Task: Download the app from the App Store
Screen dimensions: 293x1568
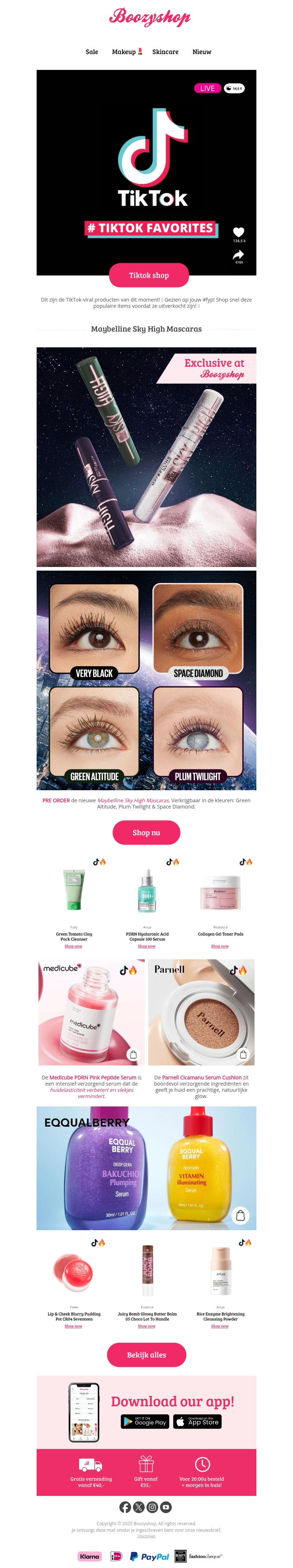Action: click(197, 1421)
